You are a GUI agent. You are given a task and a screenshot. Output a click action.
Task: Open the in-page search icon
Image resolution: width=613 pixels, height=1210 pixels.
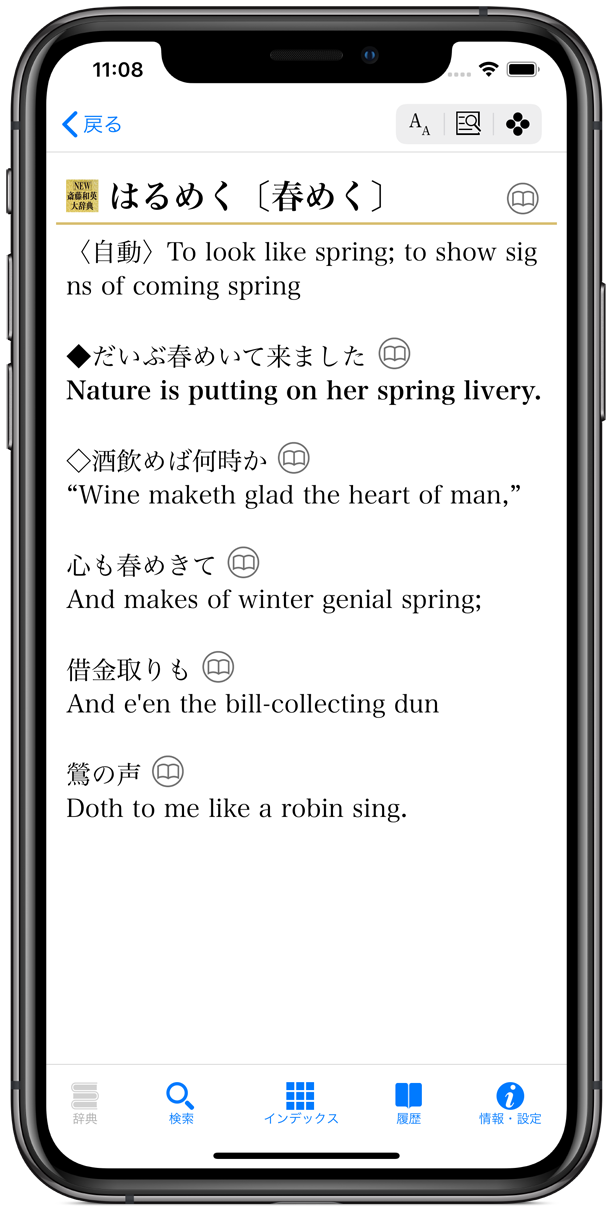[x=468, y=124]
